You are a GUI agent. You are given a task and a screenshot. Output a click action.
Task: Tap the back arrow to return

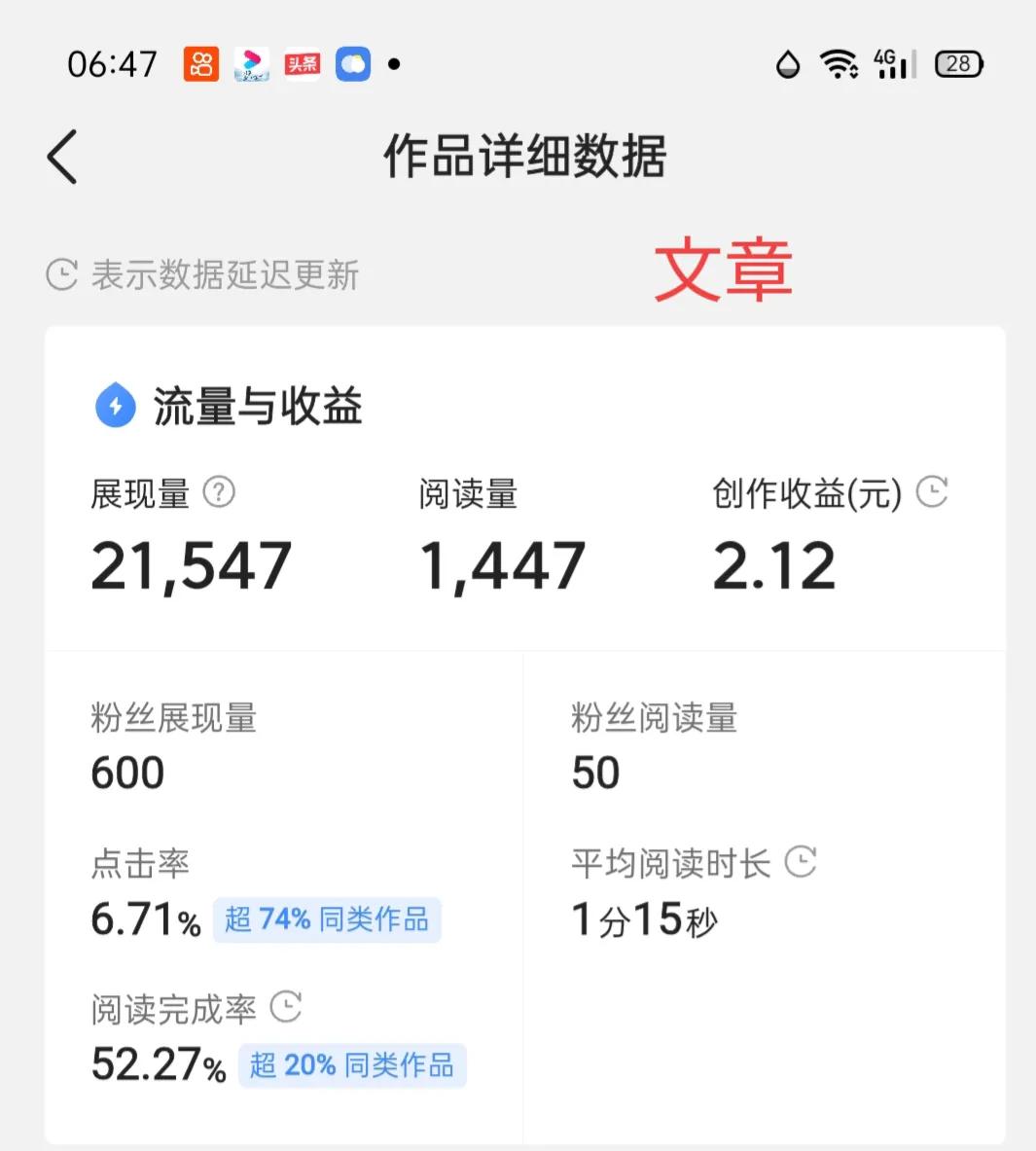tap(61, 156)
